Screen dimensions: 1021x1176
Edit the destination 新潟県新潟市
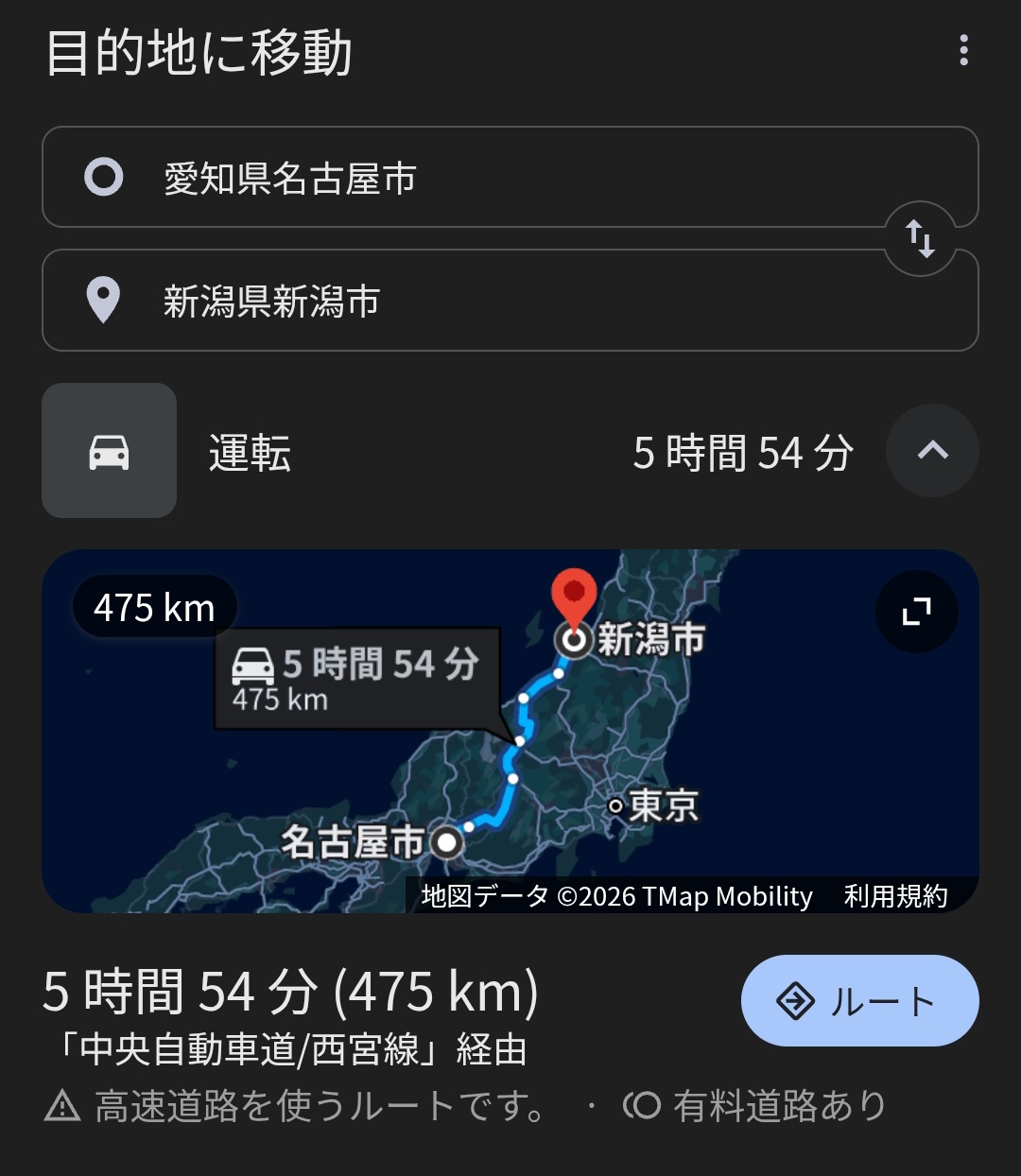click(473, 301)
